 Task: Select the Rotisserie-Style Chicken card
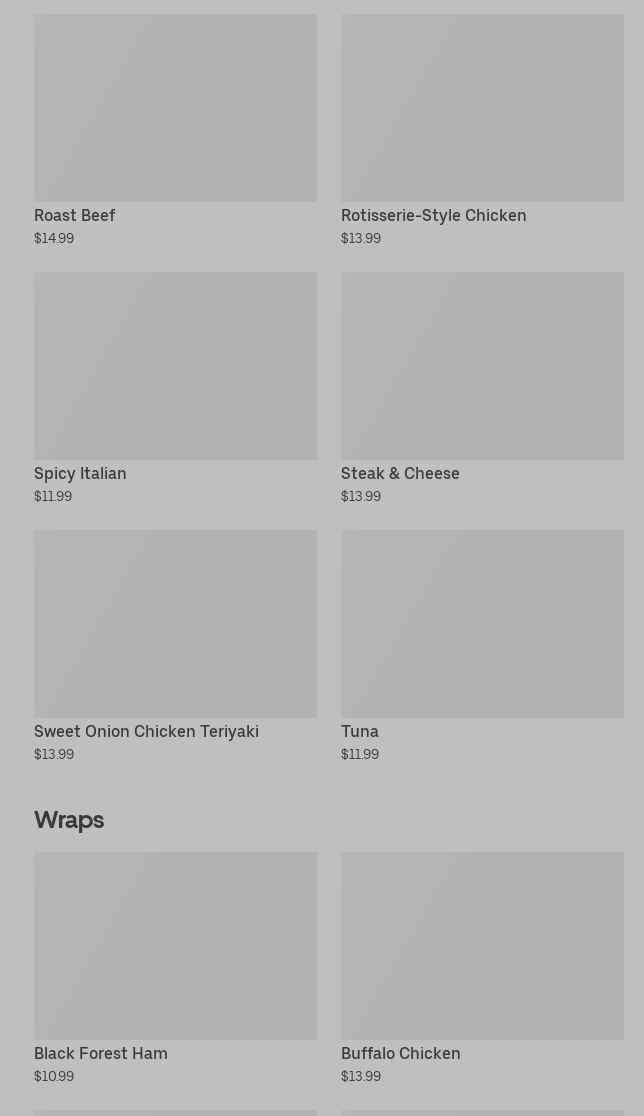click(482, 130)
